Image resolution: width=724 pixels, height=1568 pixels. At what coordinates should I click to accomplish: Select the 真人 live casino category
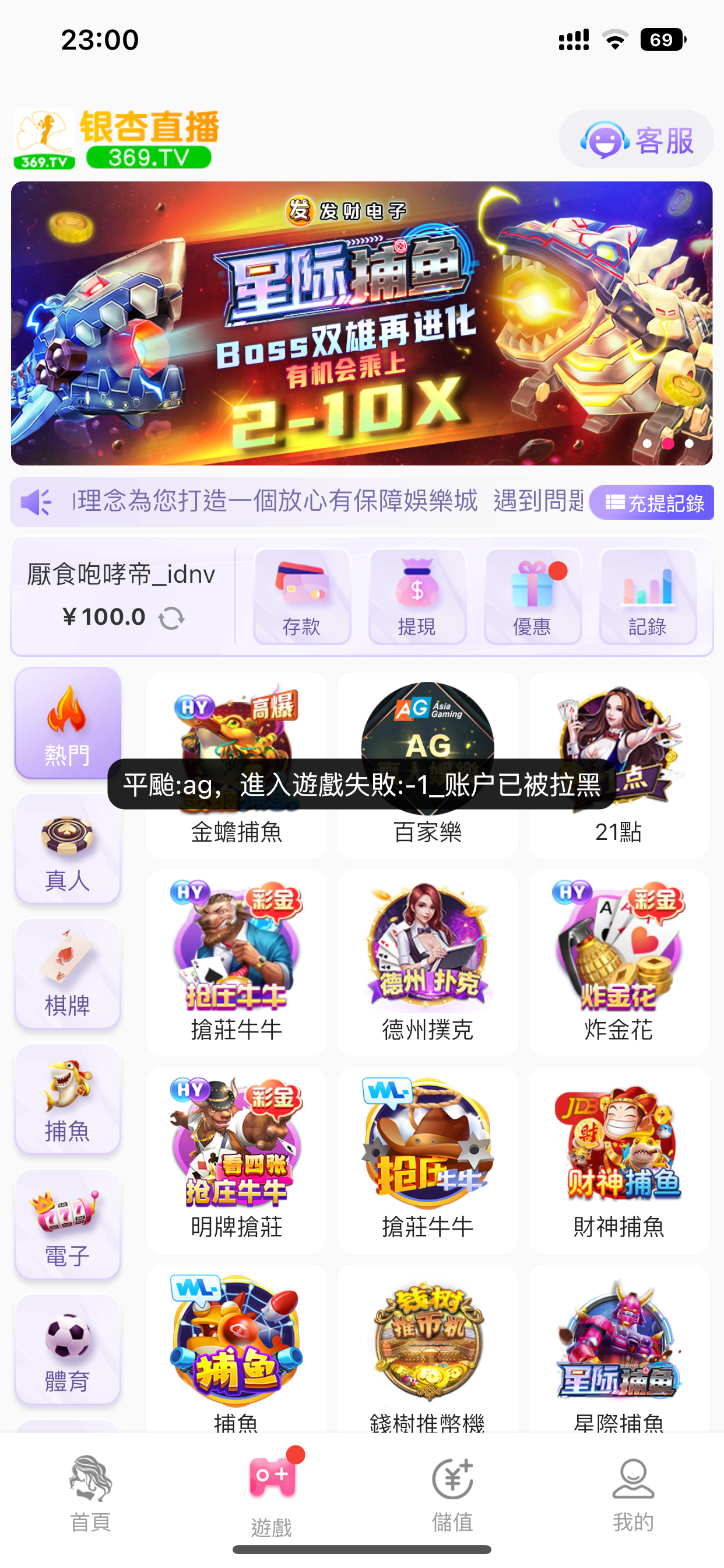pyautogui.click(x=68, y=849)
